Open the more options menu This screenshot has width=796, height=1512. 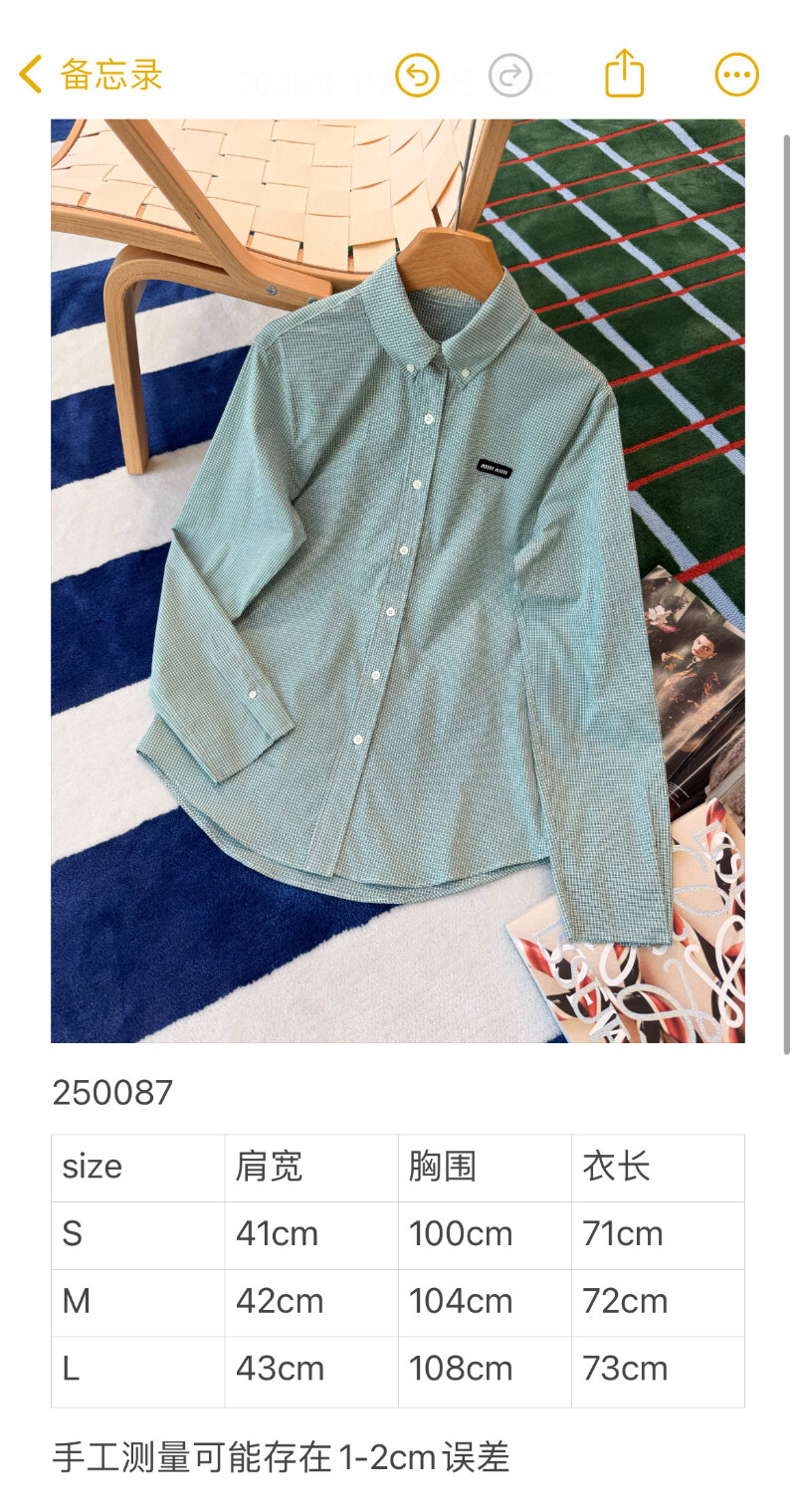(x=737, y=75)
